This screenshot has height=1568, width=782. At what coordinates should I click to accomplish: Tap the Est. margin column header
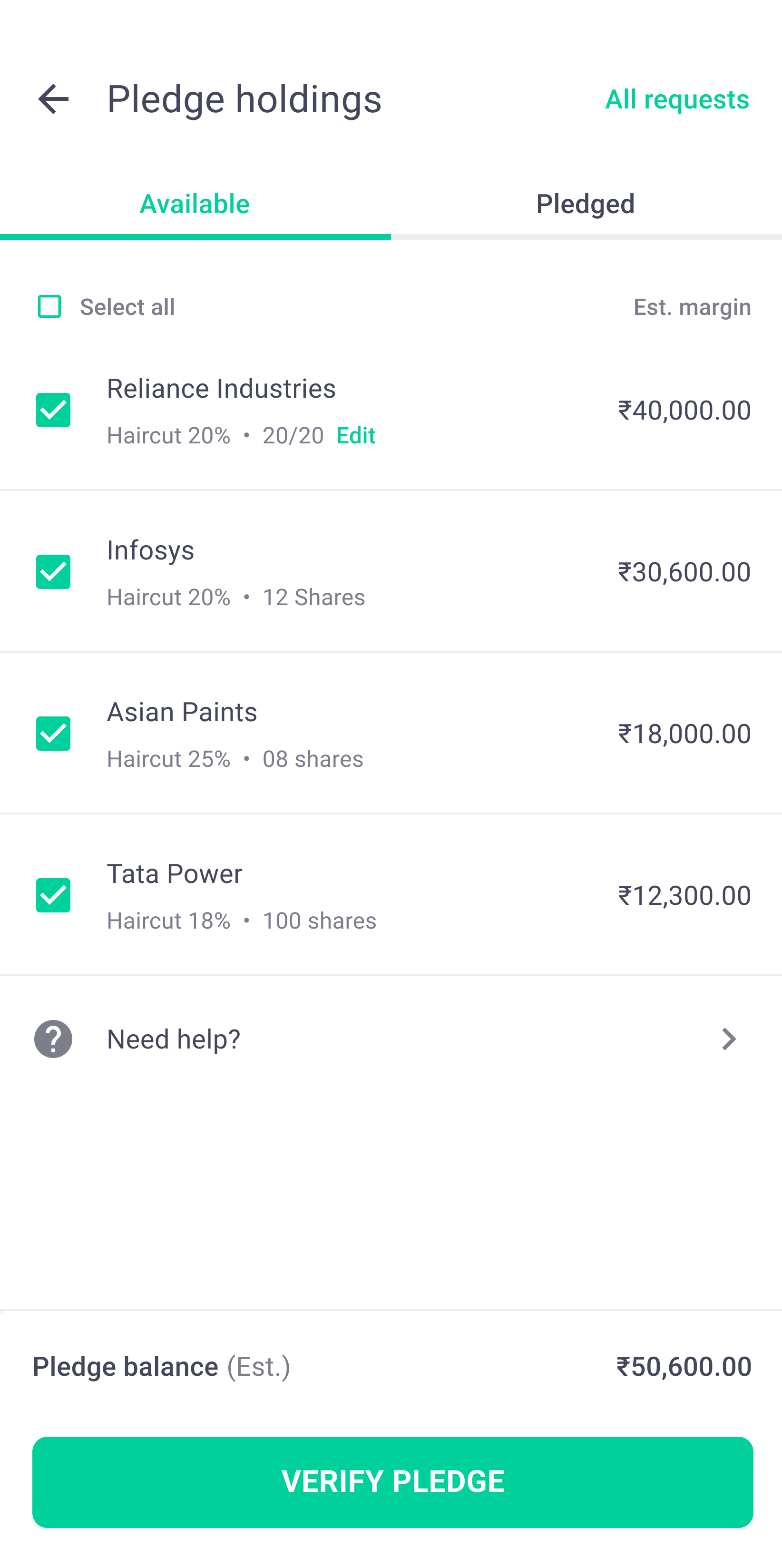[x=692, y=307]
